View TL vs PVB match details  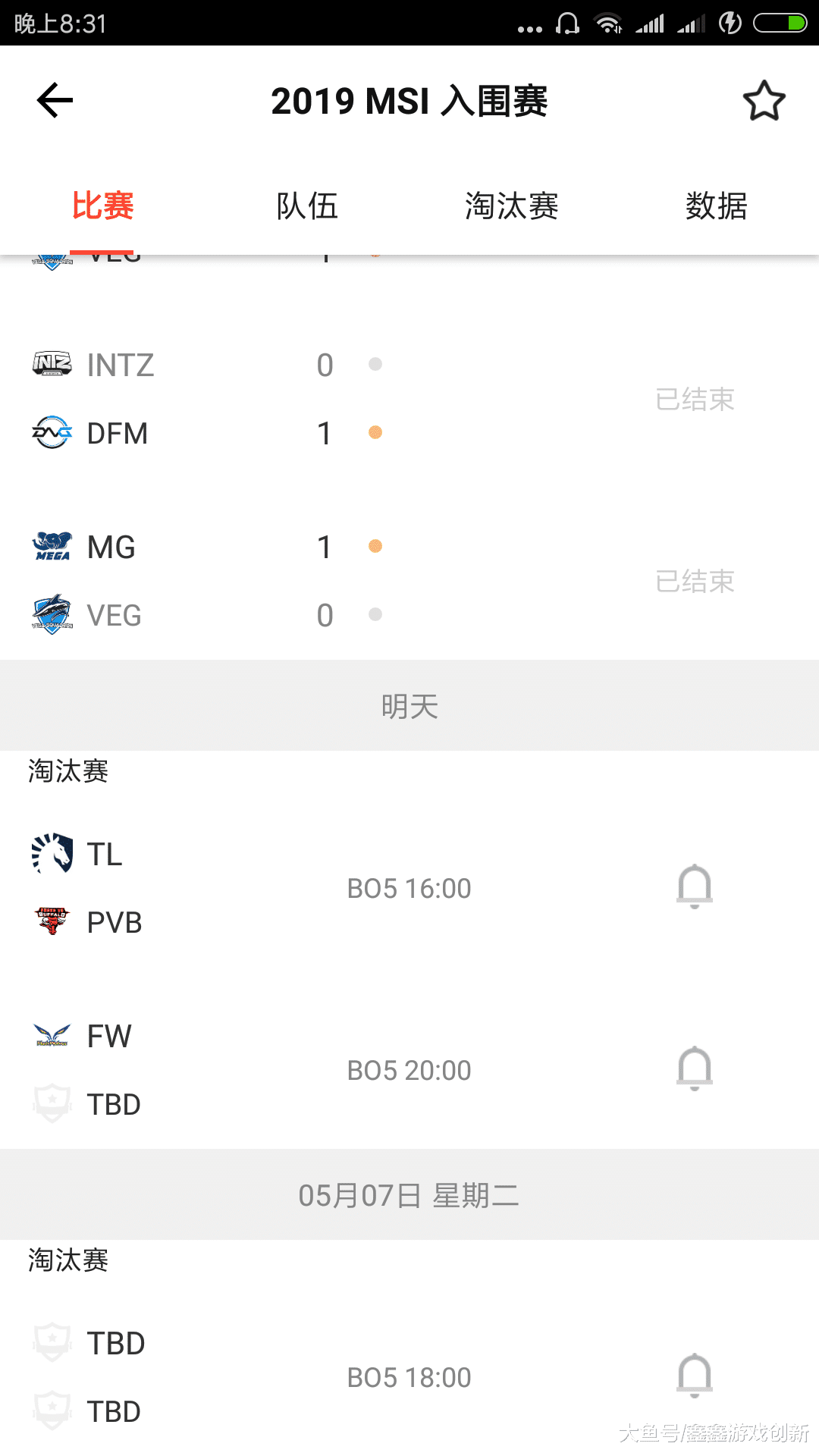pos(409,888)
